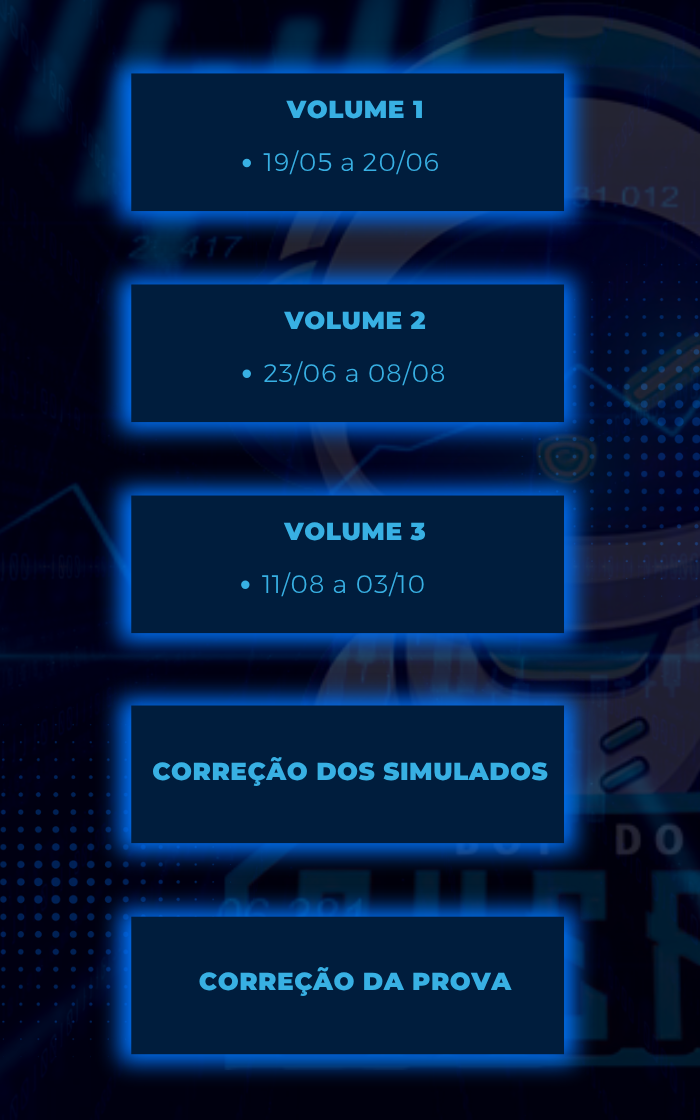700x1120 pixels.
Task: Open the Volume 1 card
Action: pos(347,142)
